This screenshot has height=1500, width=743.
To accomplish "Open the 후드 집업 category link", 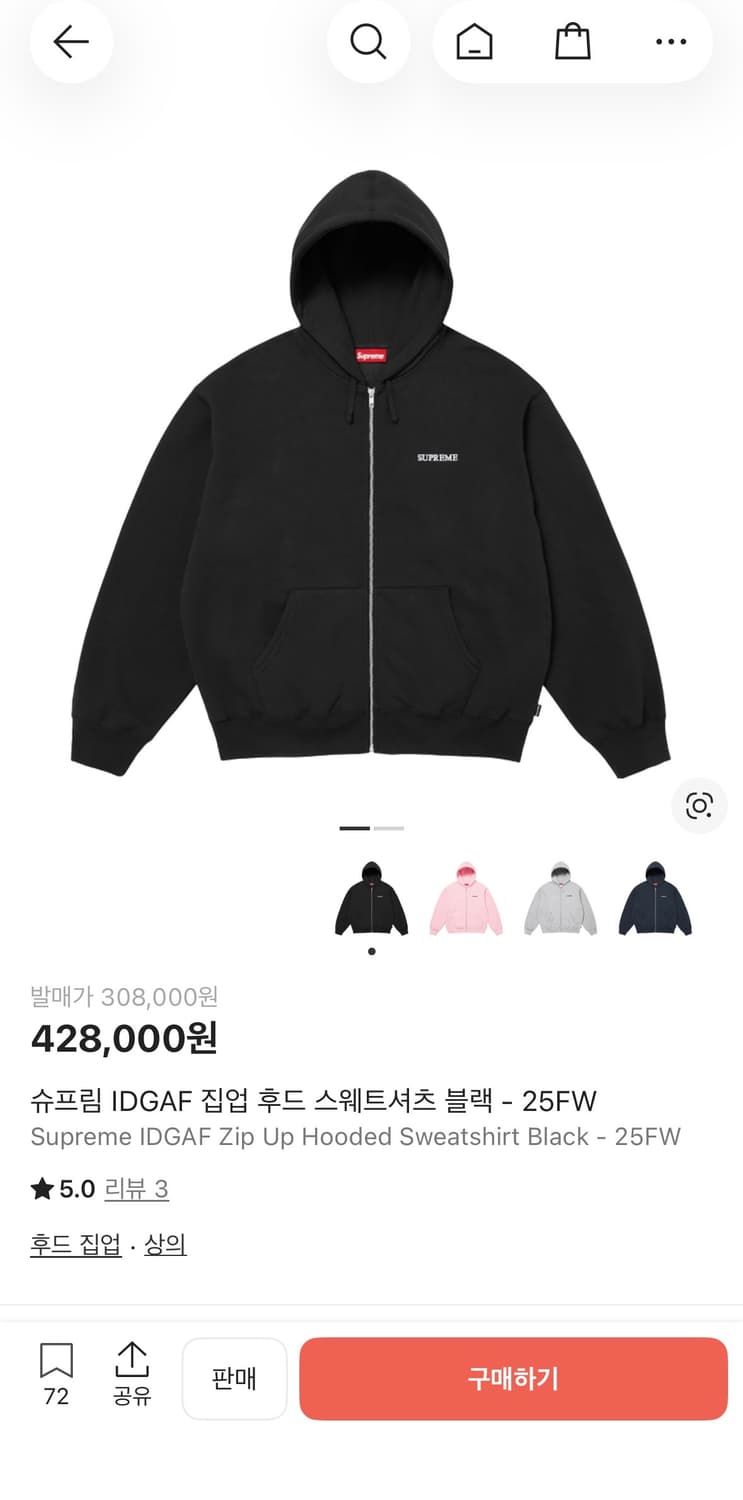I will [x=75, y=1244].
